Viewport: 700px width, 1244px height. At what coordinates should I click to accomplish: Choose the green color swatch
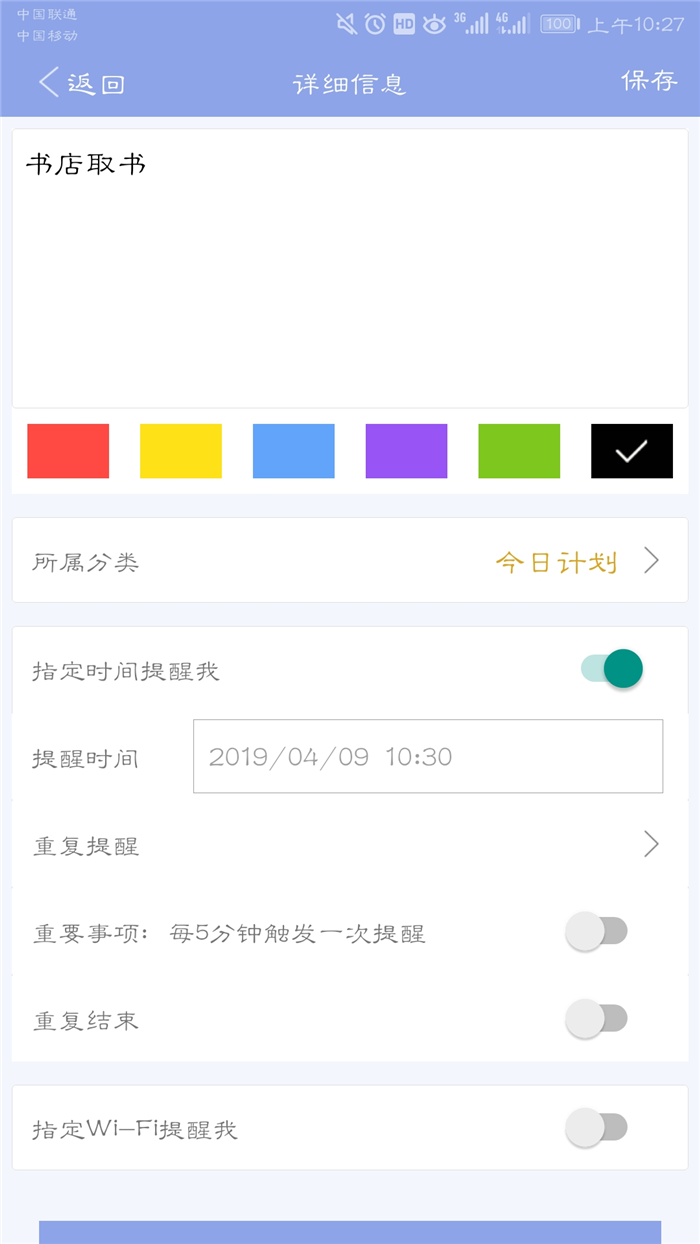pos(519,451)
